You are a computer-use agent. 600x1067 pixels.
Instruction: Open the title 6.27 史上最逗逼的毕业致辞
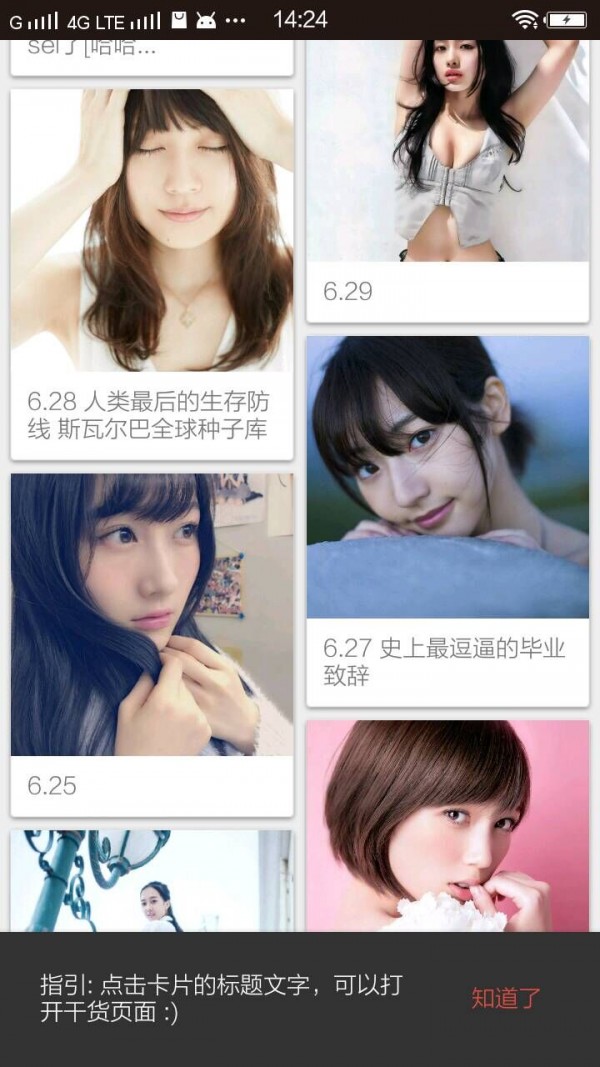444,662
